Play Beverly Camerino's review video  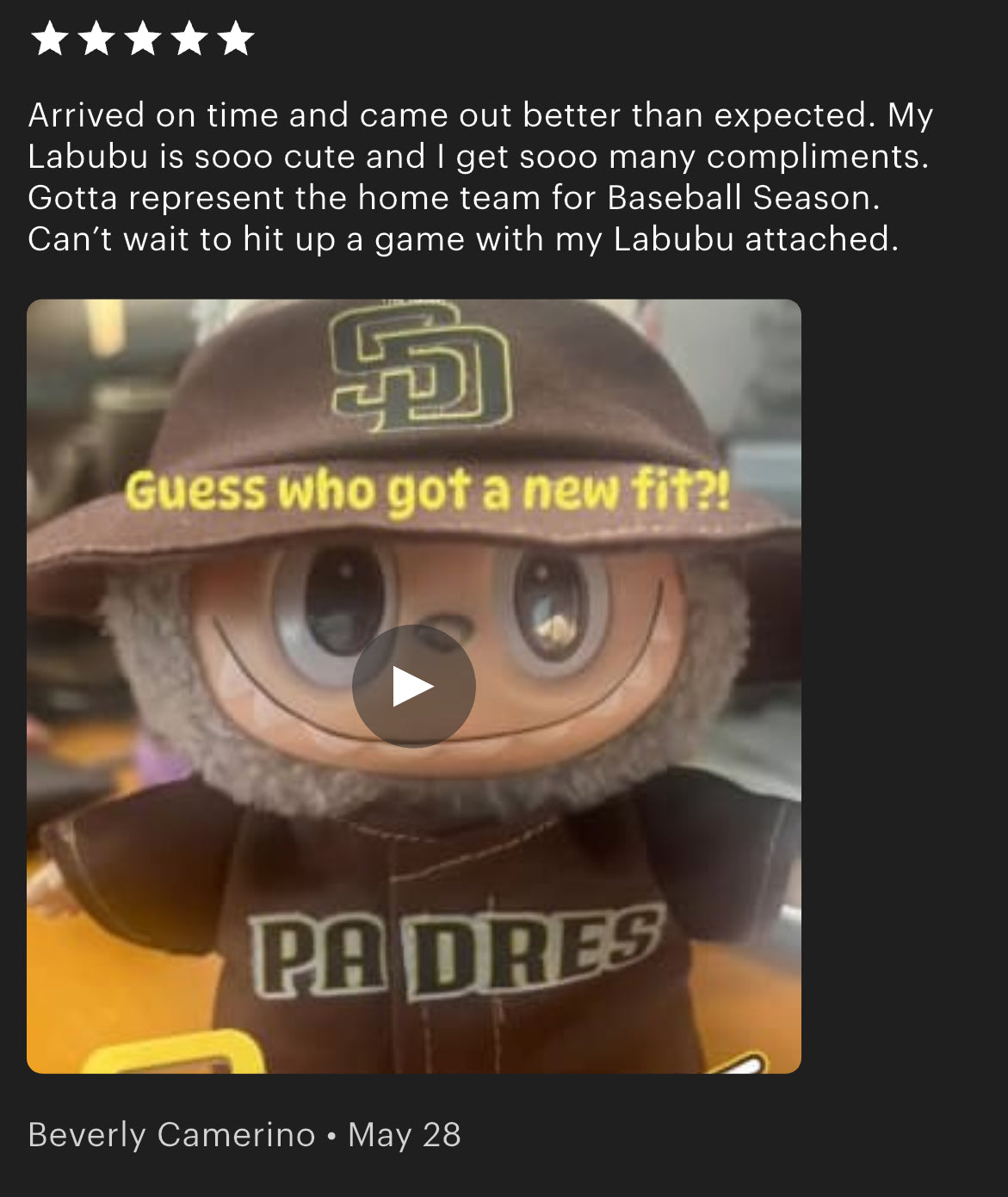pos(413,686)
